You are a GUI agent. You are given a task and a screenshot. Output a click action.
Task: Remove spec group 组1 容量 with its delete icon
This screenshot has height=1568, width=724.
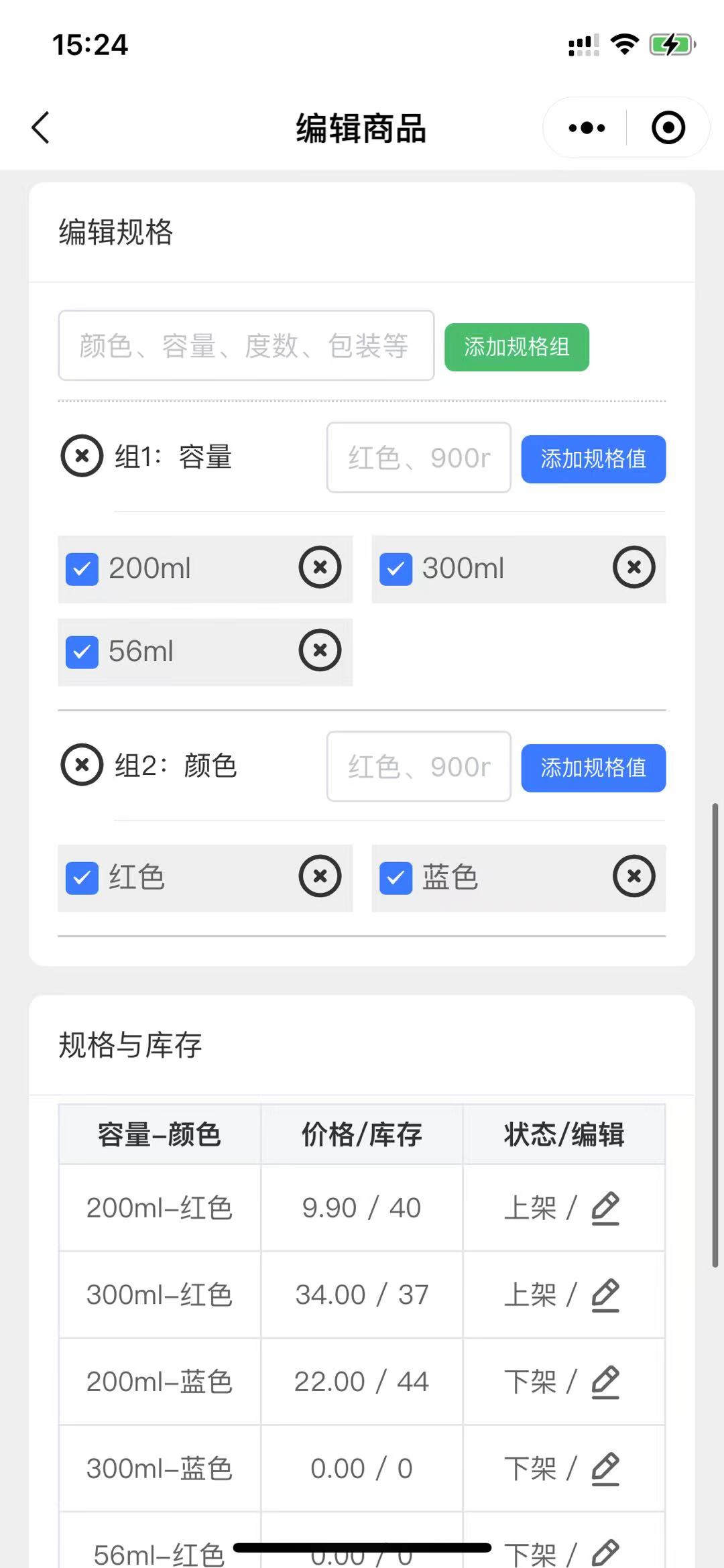tap(82, 457)
